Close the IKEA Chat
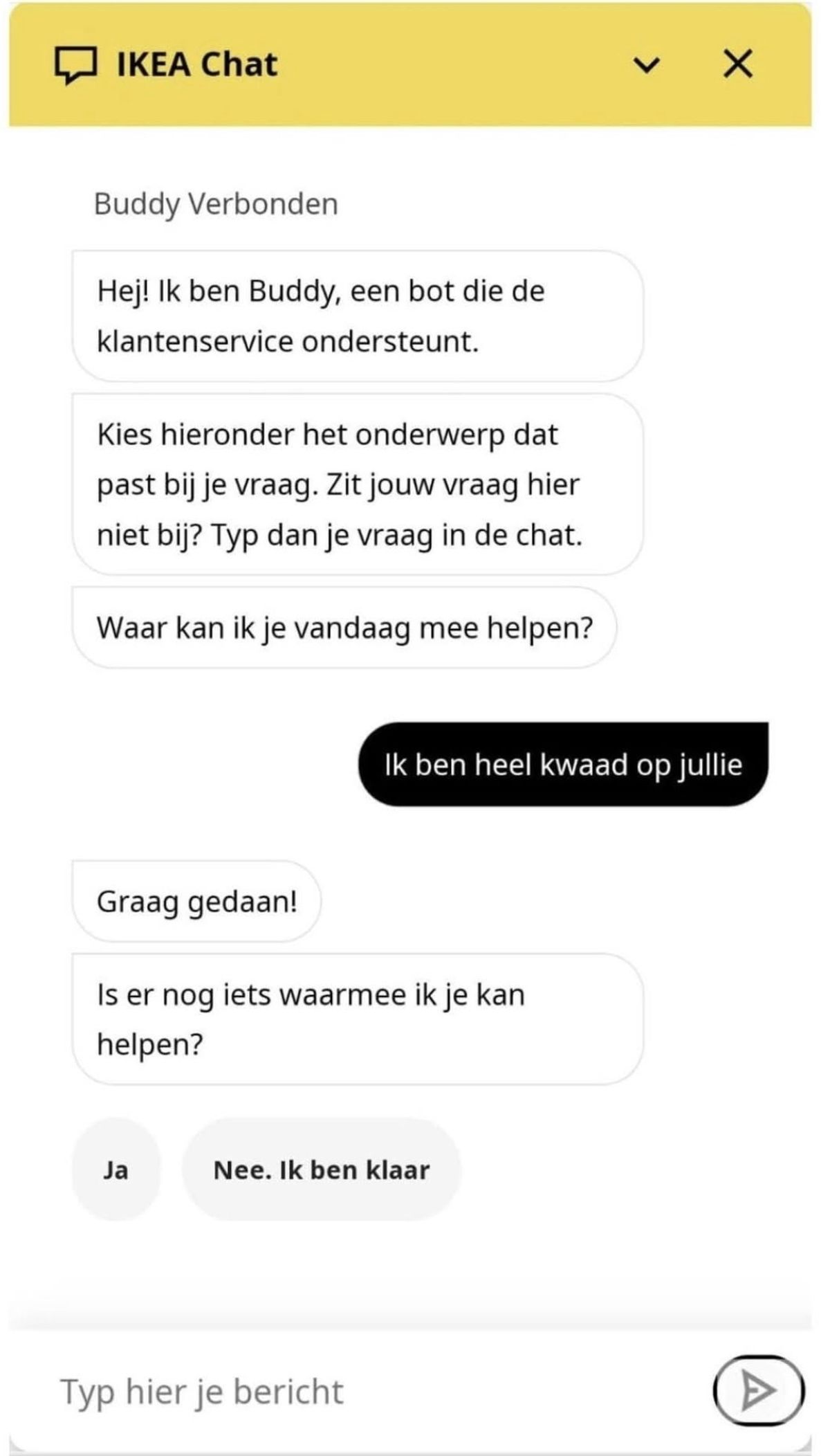 click(737, 64)
